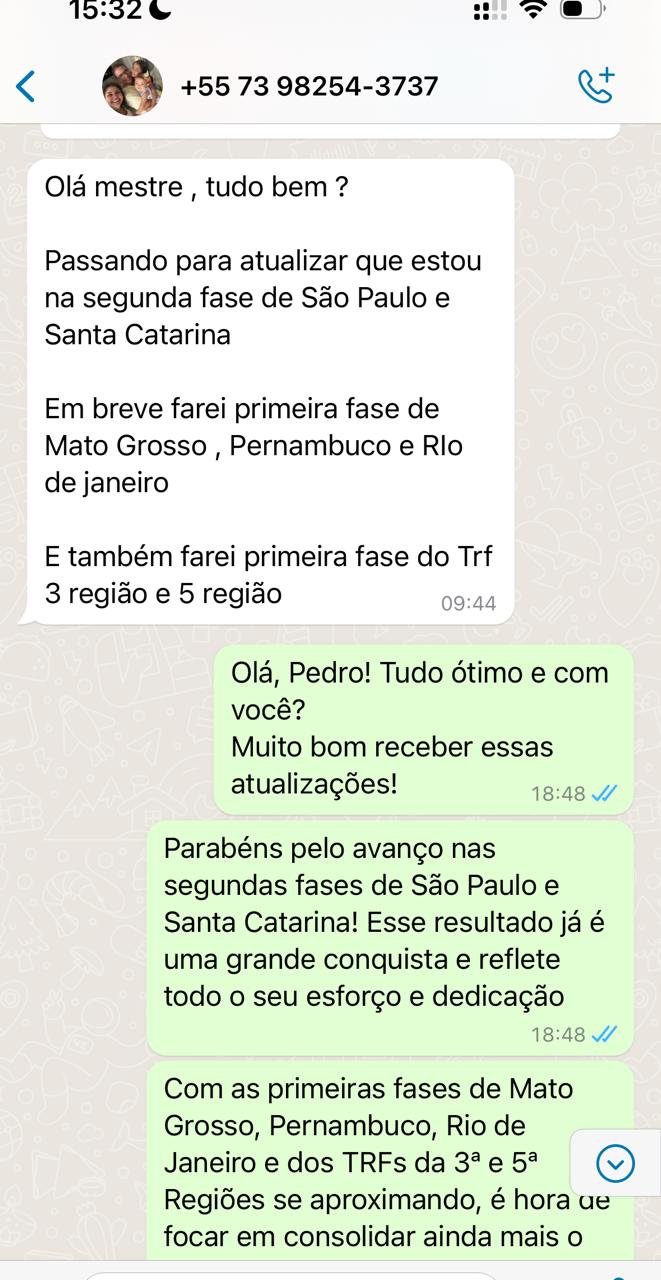Open the contact's profile photo
661x1280 pixels.
coord(132,86)
